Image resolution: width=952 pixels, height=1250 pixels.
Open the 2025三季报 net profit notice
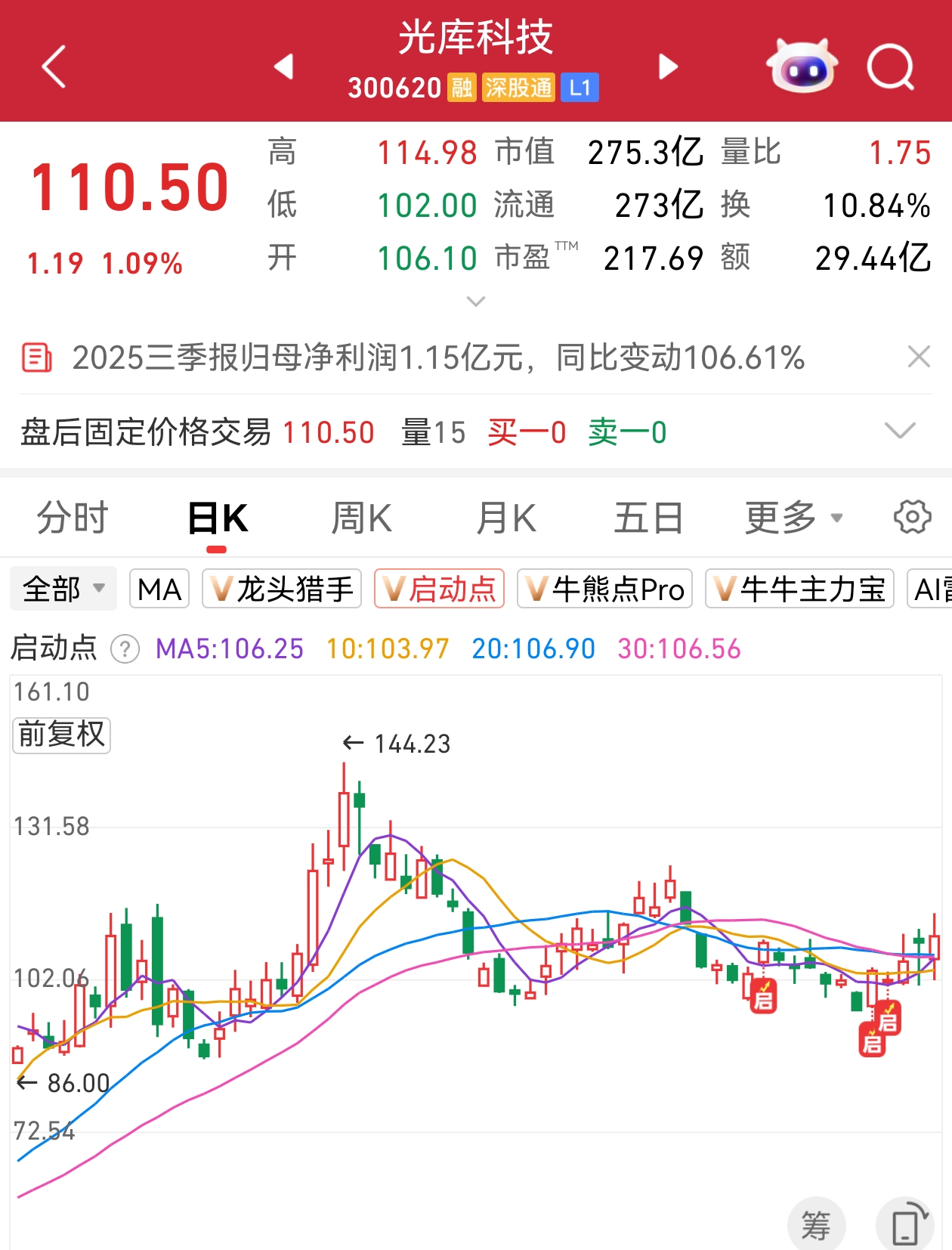click(438, 357)
